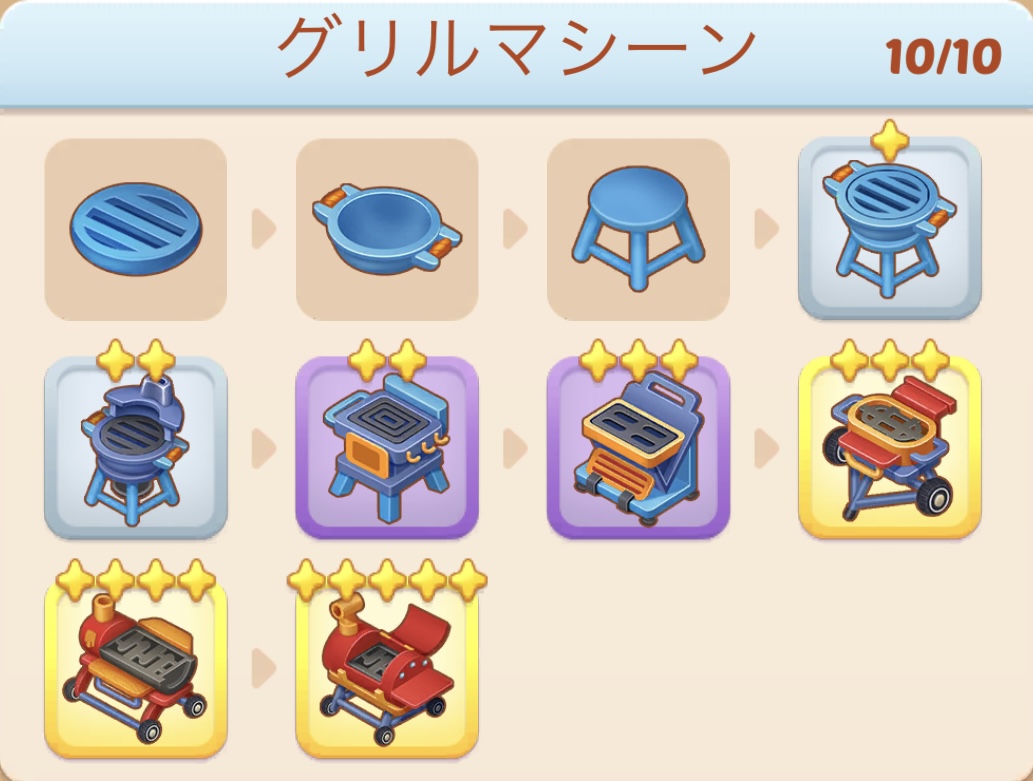Open the five-star red smoker with open lid
This screenshot has height=781, width=1033.
pyautogui.click(x=387, y=667)
